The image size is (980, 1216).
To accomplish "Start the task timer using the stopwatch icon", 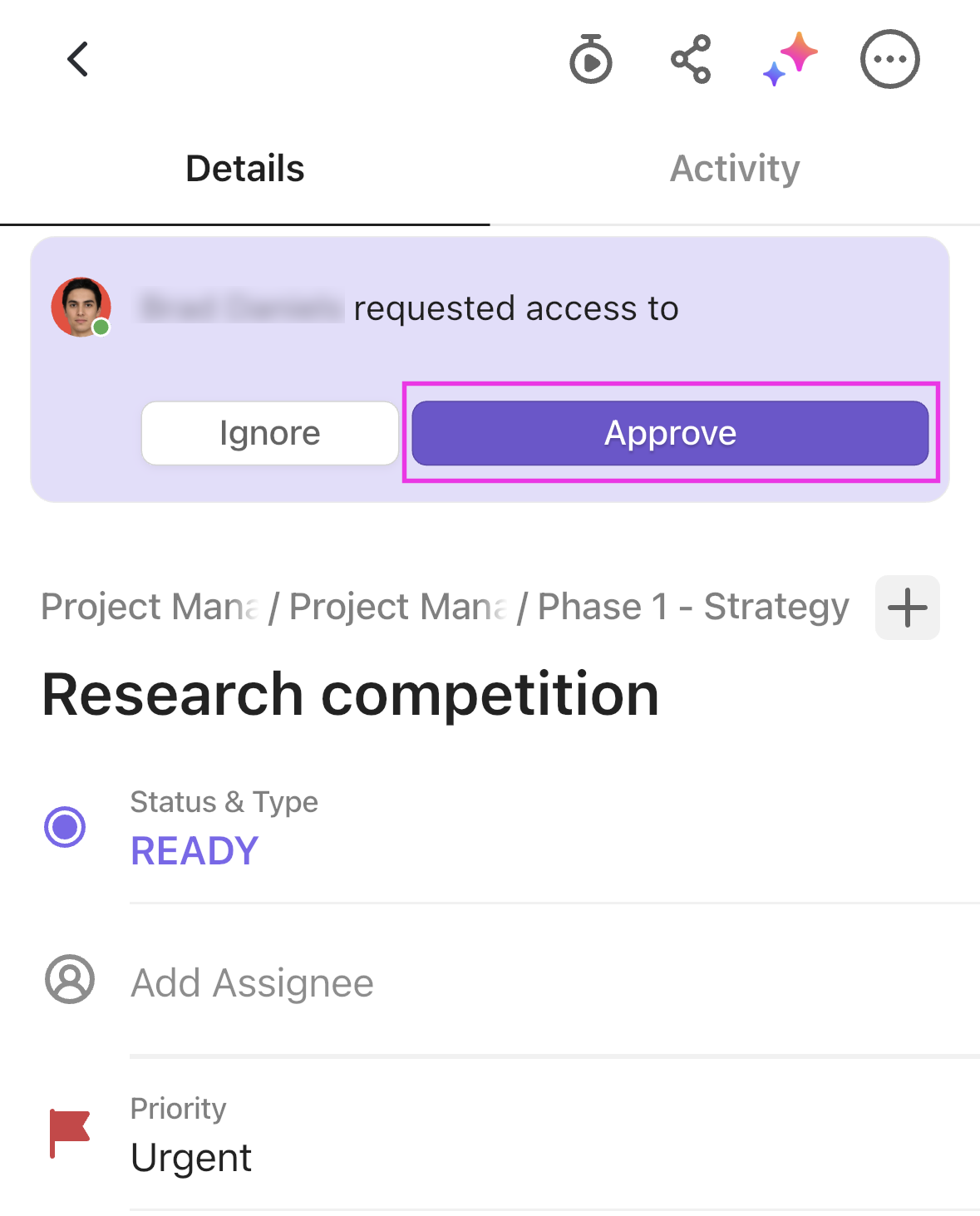I will (x=591, y=58).
